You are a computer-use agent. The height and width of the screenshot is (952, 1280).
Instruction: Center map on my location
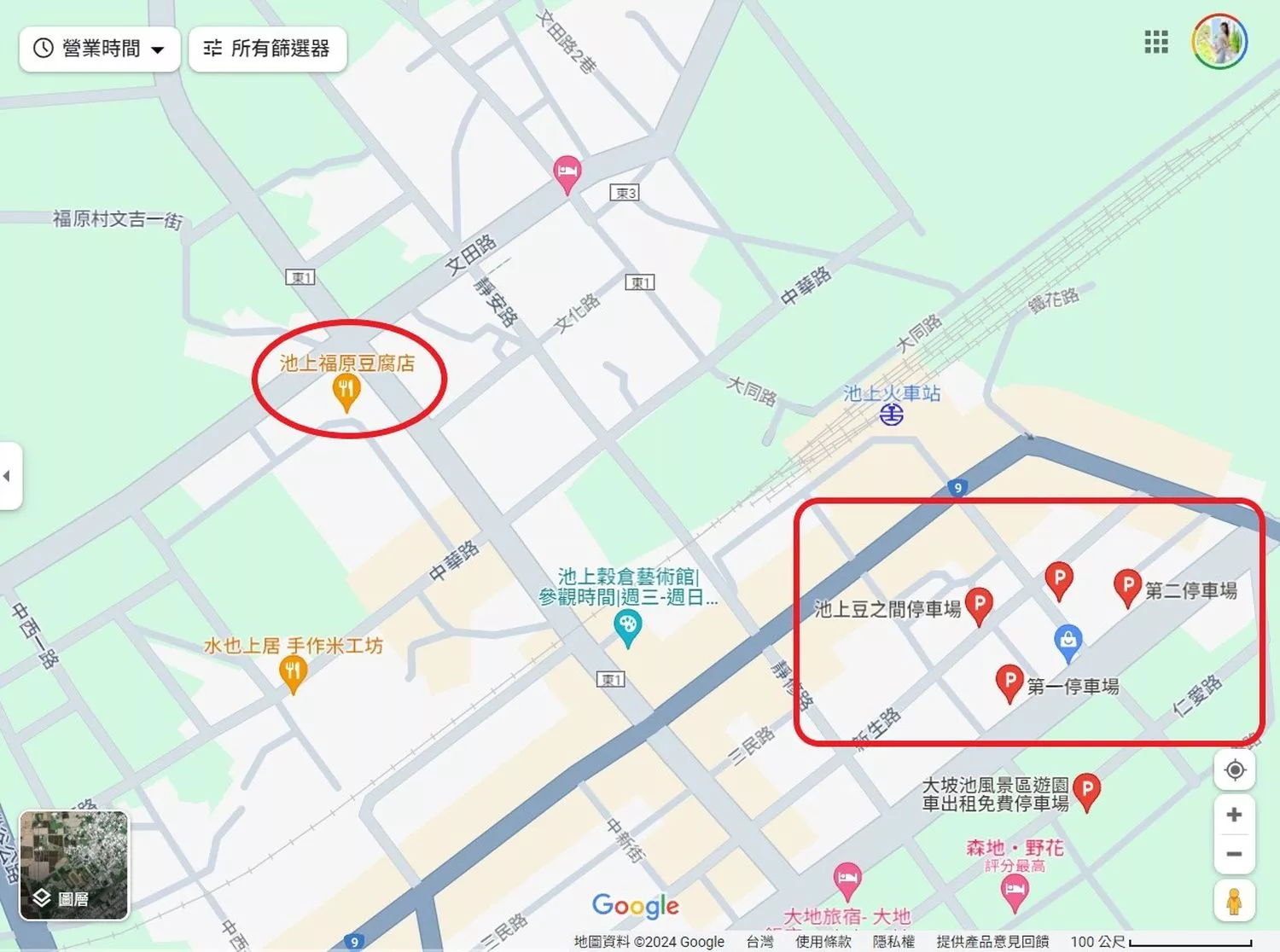point(1234,770)
